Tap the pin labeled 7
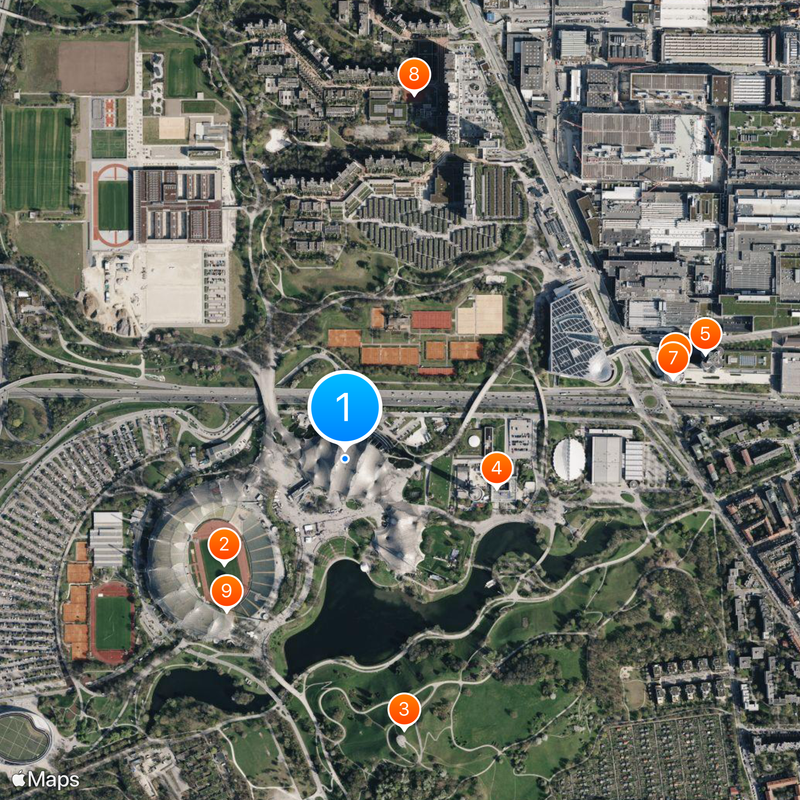 pos(673,357)
